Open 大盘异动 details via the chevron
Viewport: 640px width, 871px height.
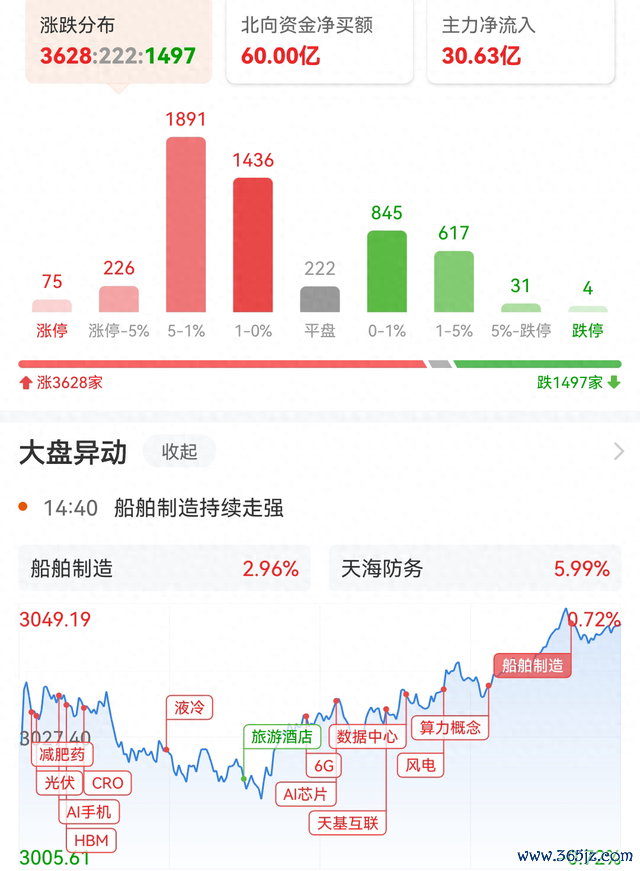(x=618, y=452)
